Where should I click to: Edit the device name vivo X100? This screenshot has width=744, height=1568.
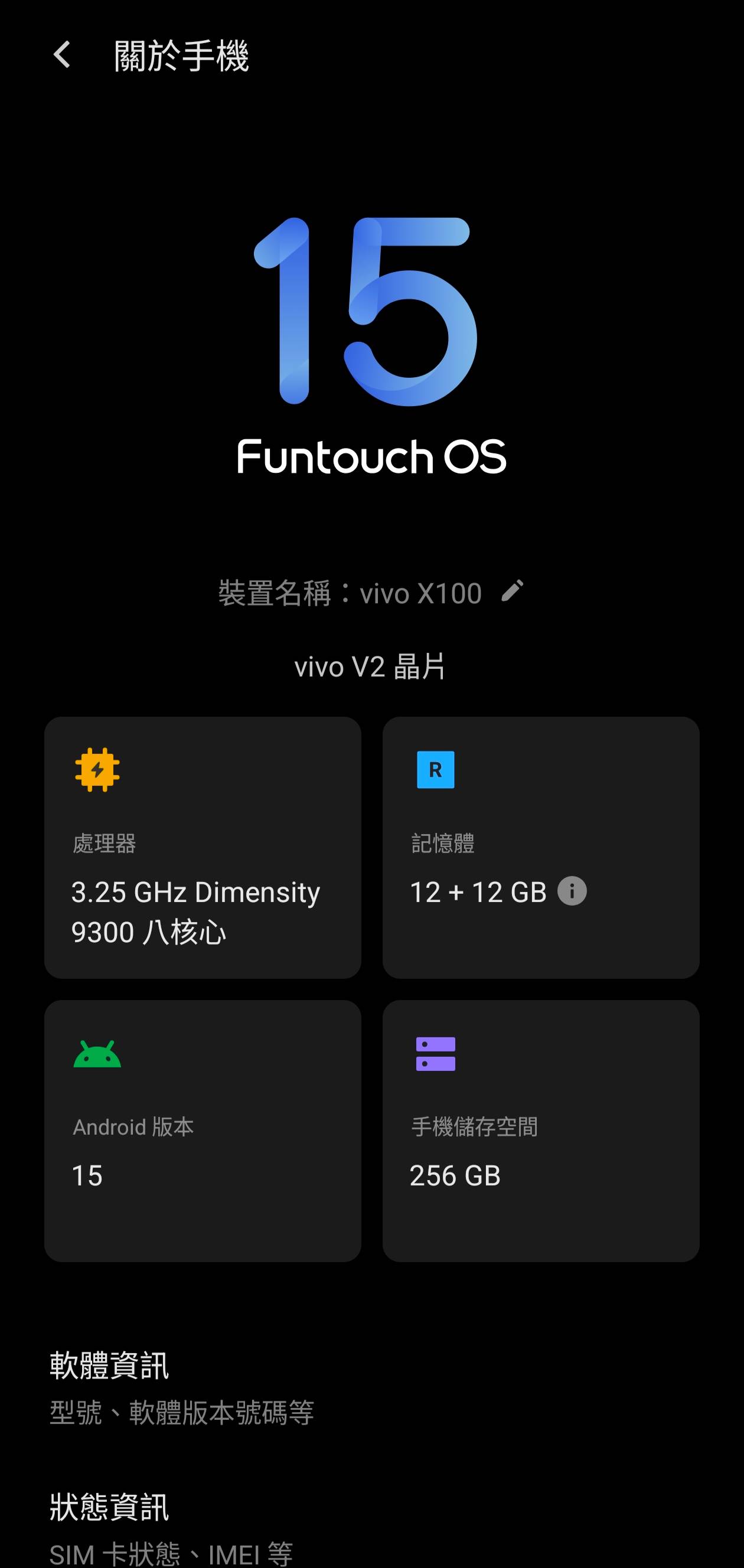tap(512, 591)
